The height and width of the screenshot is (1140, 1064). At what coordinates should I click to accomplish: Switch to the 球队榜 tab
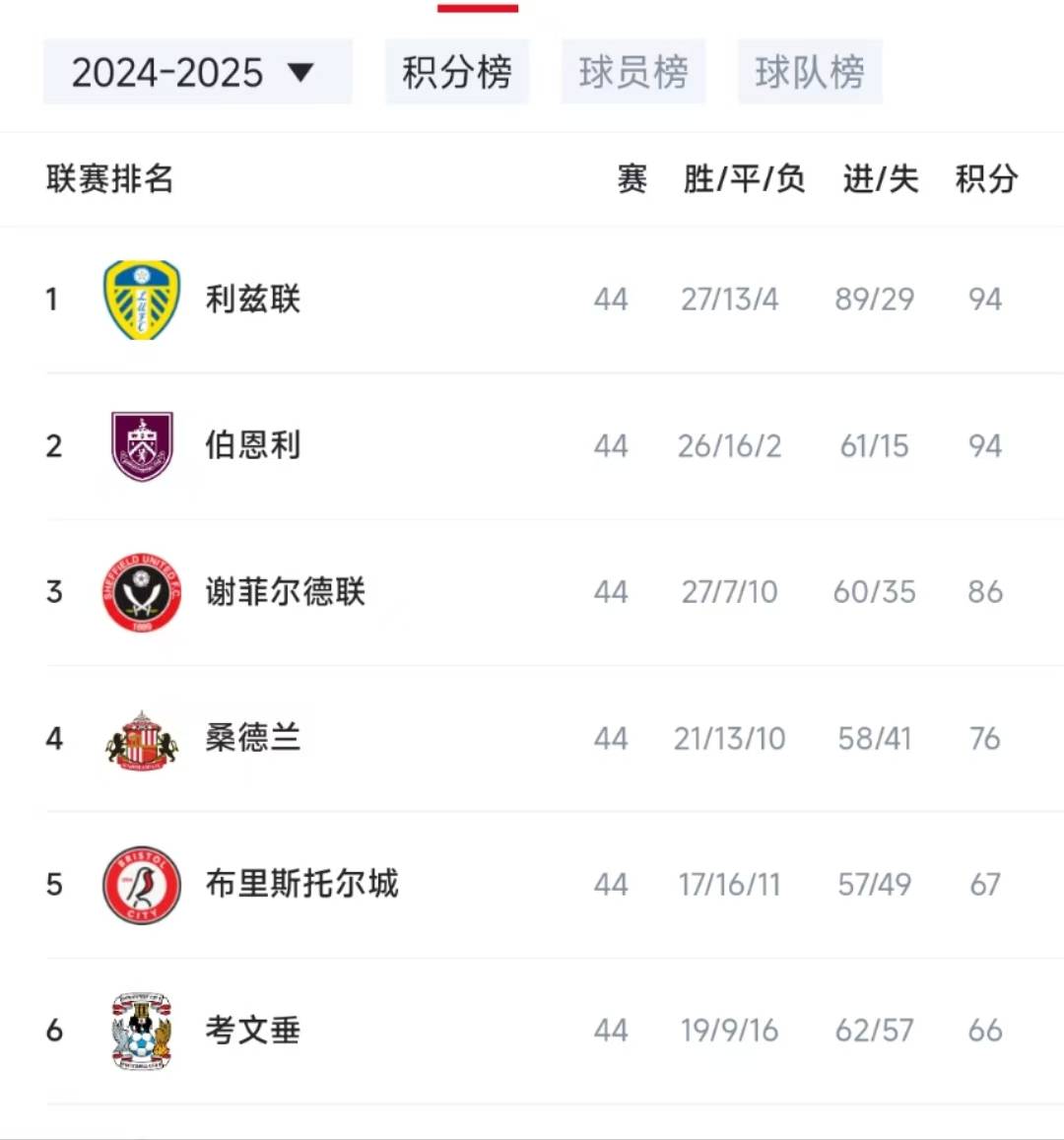pyautogui.click(x=810, y=70)
